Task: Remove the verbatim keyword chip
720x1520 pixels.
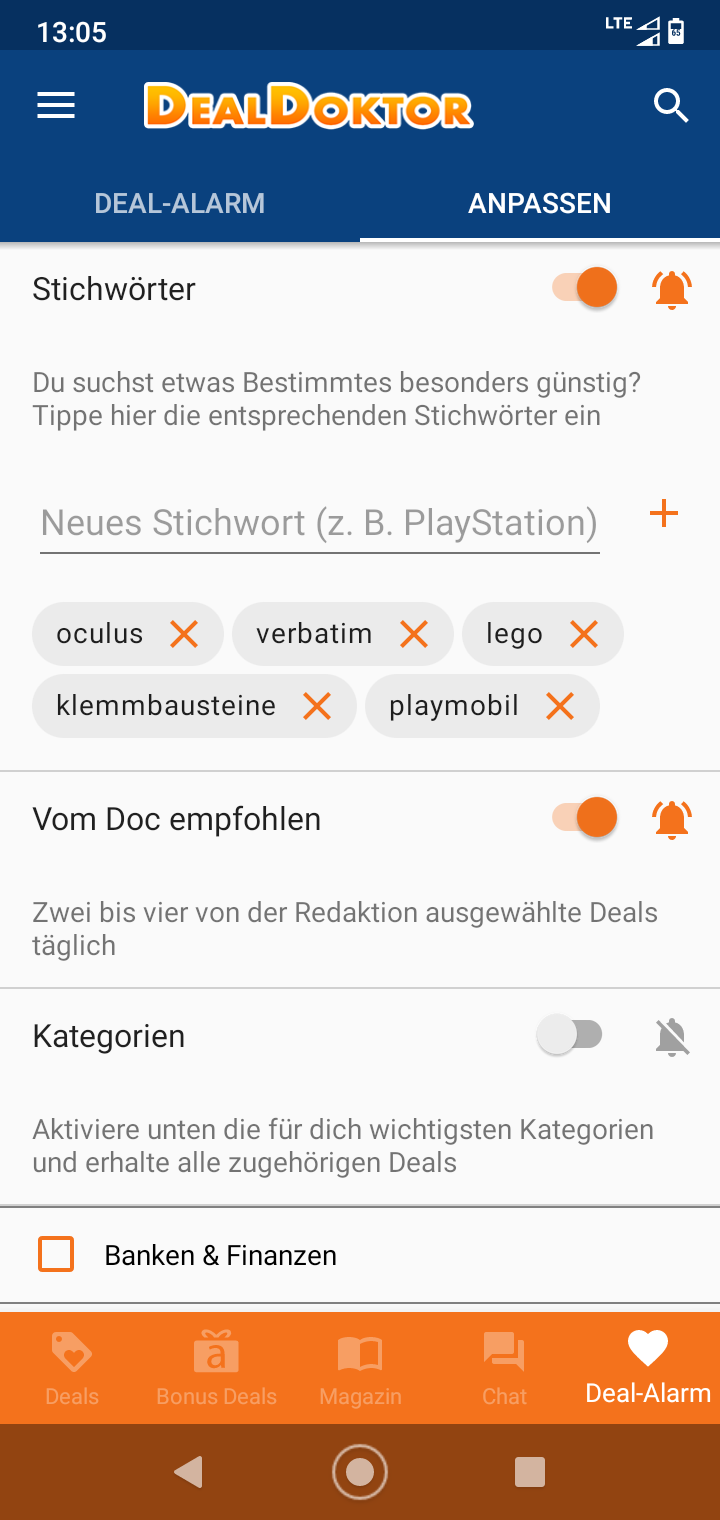Action: pos(414,634)
